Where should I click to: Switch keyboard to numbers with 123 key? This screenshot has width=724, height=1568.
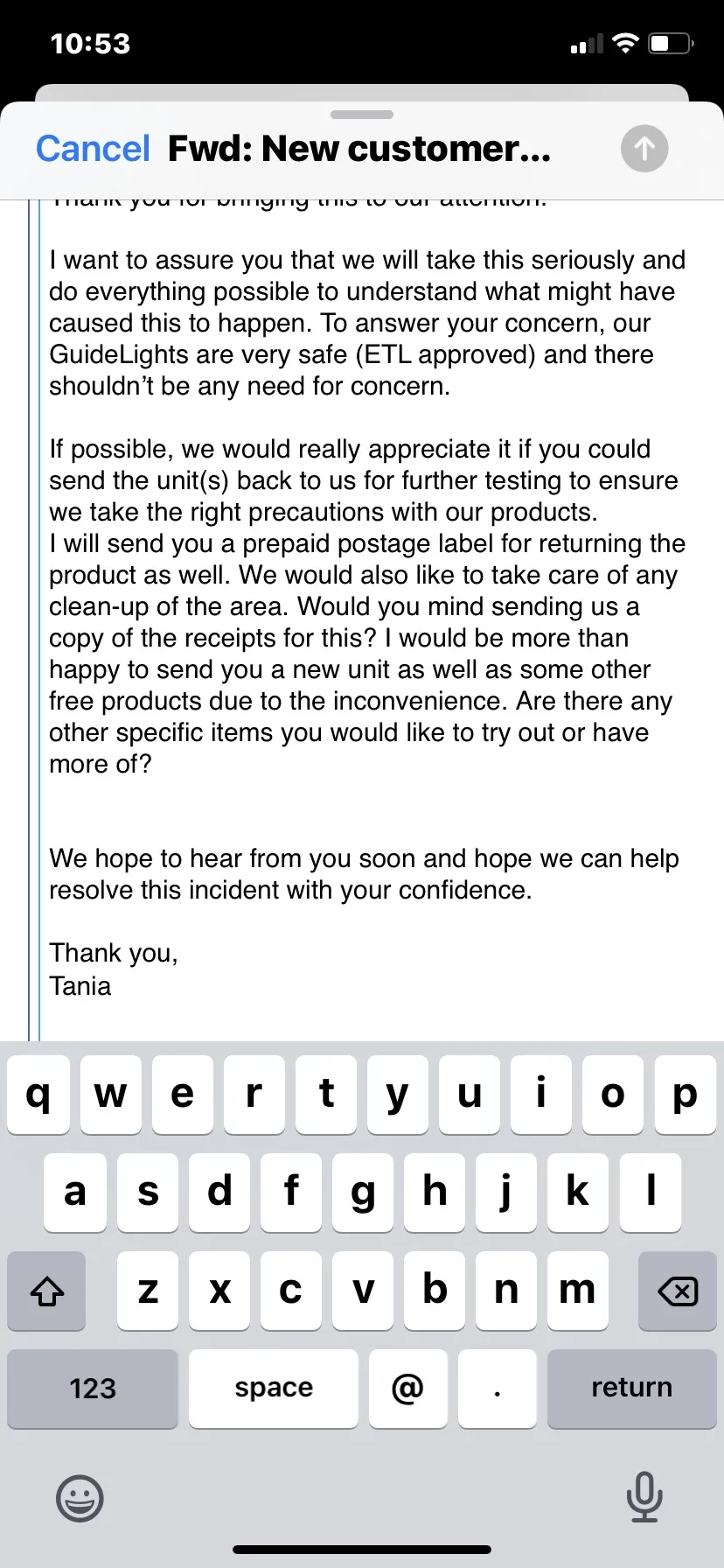pos(93,1388)
